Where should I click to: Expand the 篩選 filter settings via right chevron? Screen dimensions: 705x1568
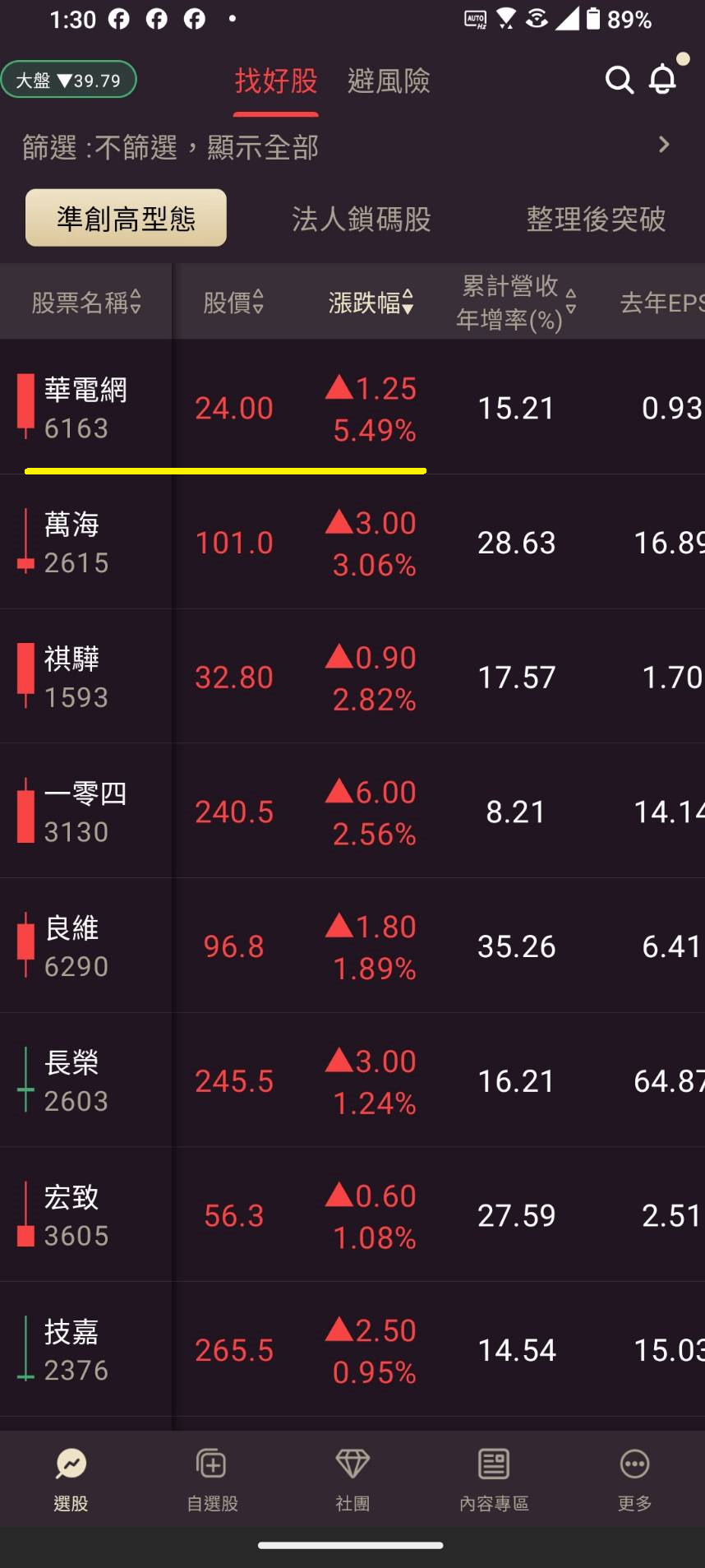tap(664, 144)
